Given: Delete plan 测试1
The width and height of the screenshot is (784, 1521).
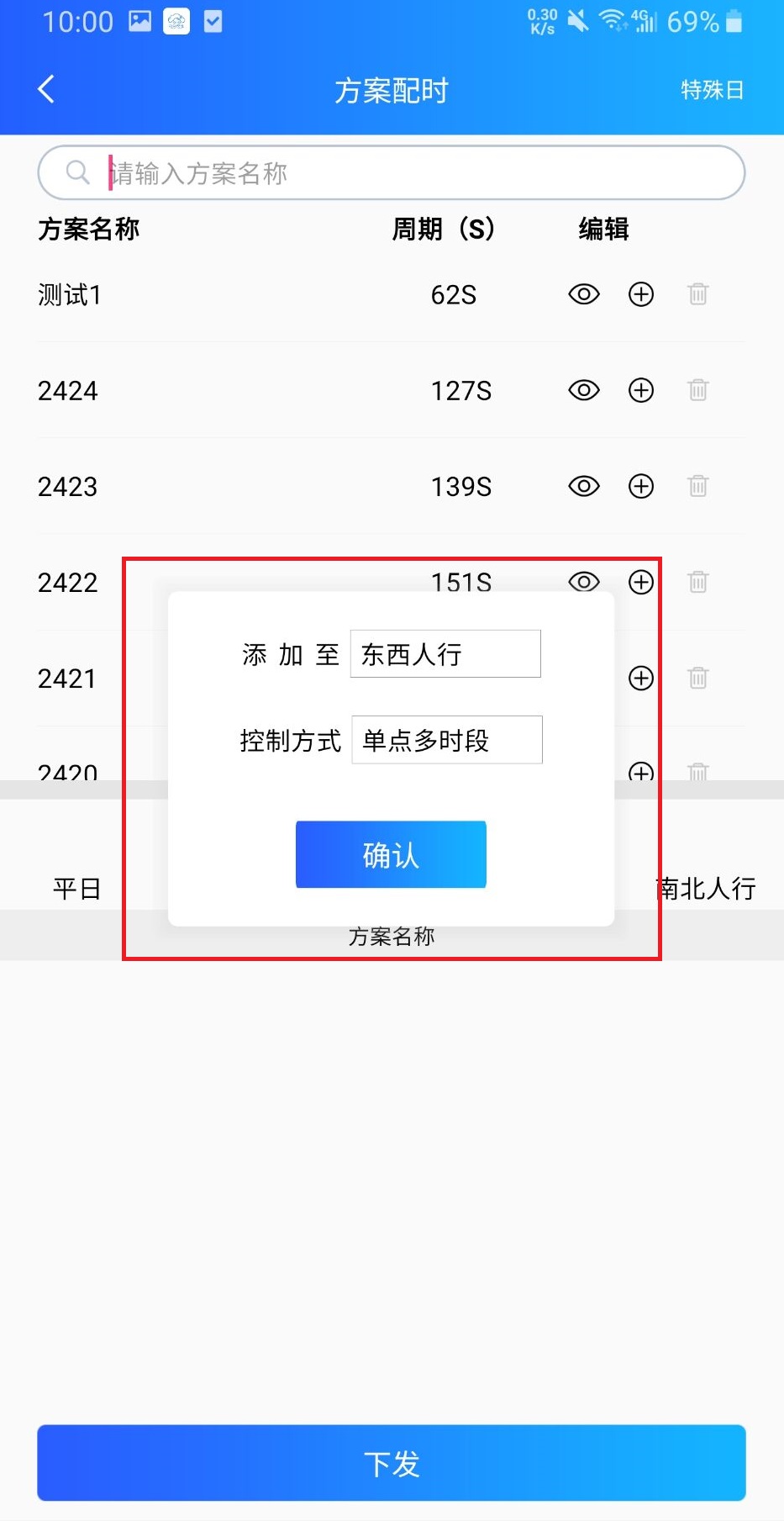Looking at the screenshot, I should click(697, 294).
